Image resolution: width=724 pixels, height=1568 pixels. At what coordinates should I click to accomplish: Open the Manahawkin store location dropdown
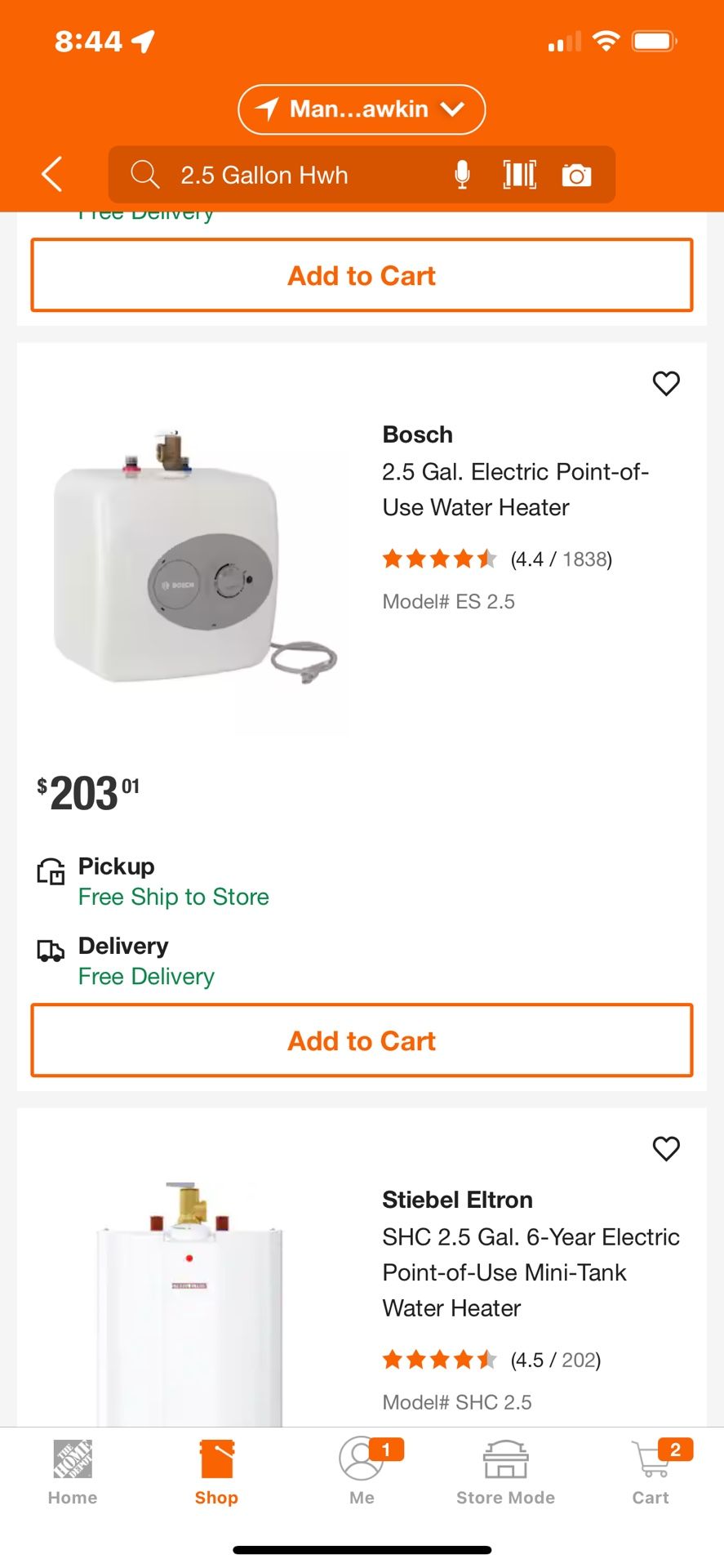coord(362,109)
